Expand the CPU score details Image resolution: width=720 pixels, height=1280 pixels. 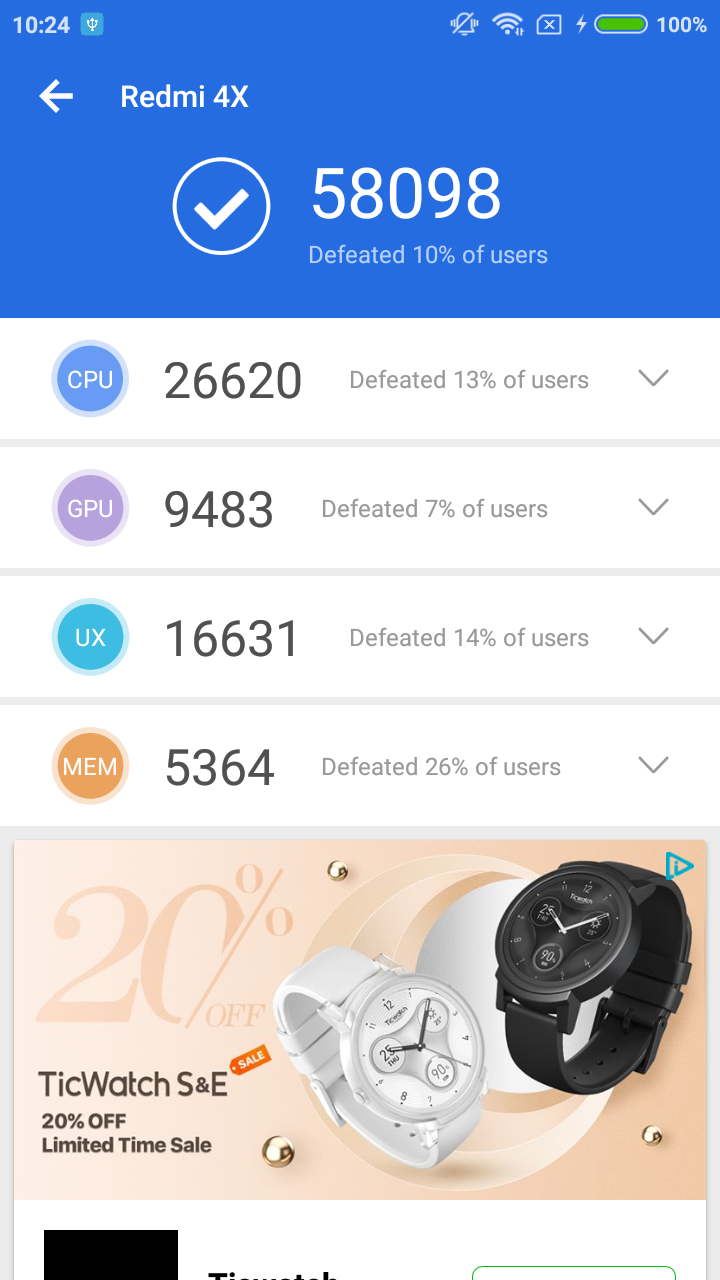click(653, 378)
